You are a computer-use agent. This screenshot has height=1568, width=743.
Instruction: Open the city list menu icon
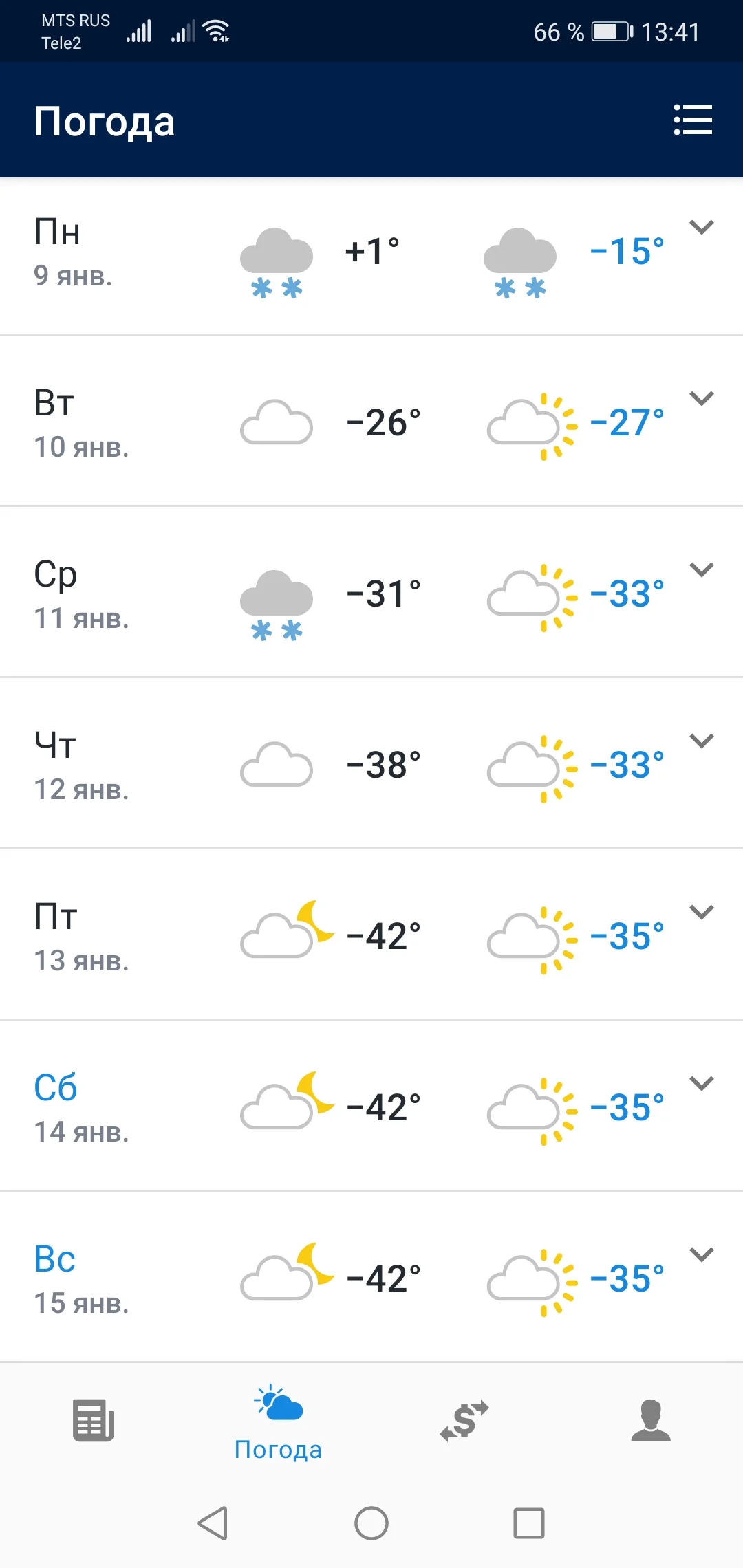point(693,118)
